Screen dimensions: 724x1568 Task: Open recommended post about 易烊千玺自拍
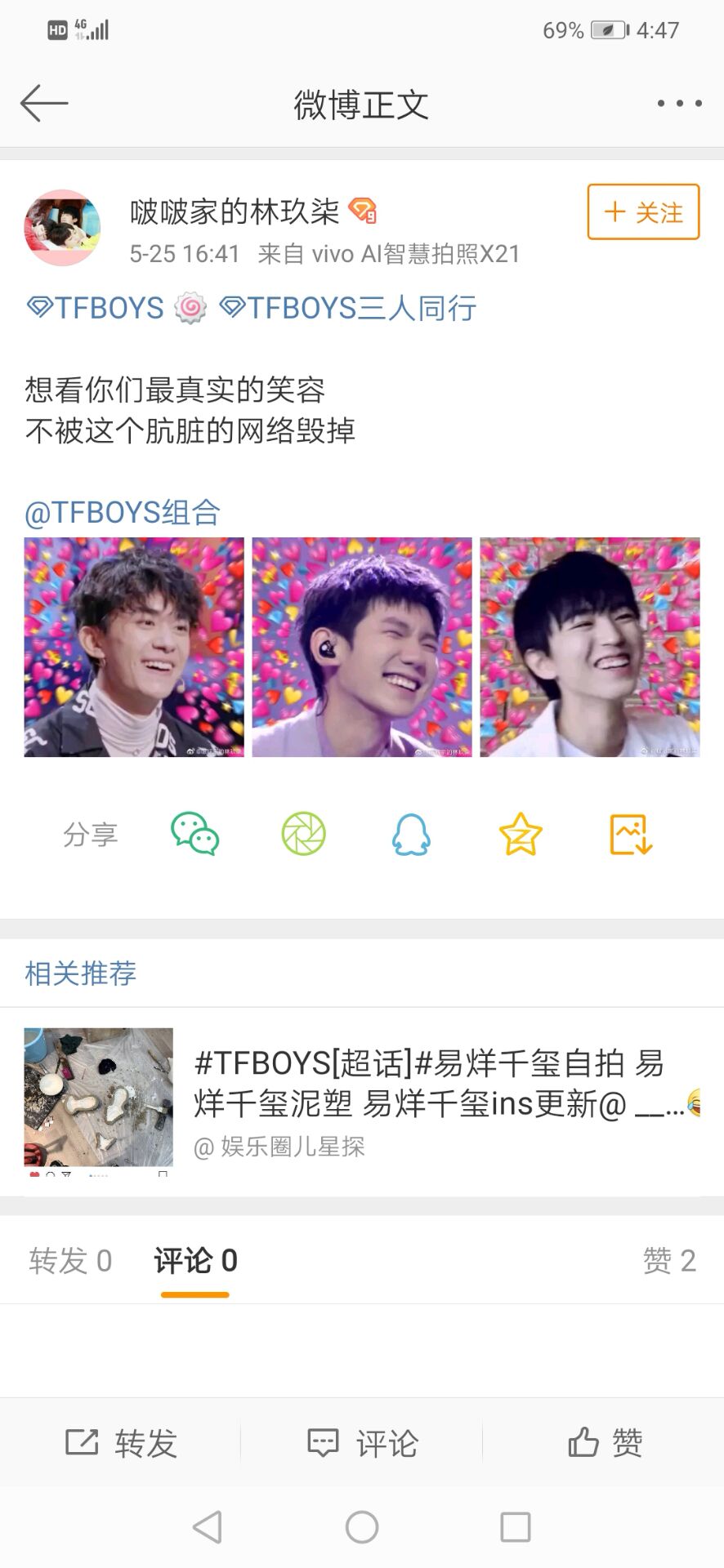tap(362, 1101)
